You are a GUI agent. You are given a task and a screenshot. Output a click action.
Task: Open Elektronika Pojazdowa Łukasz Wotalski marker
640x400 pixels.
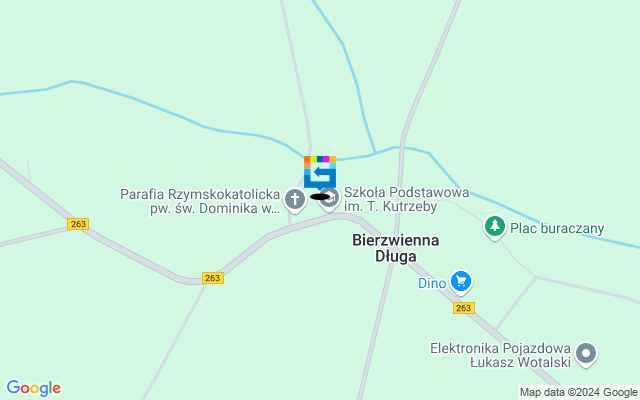[x=586, y=354]
